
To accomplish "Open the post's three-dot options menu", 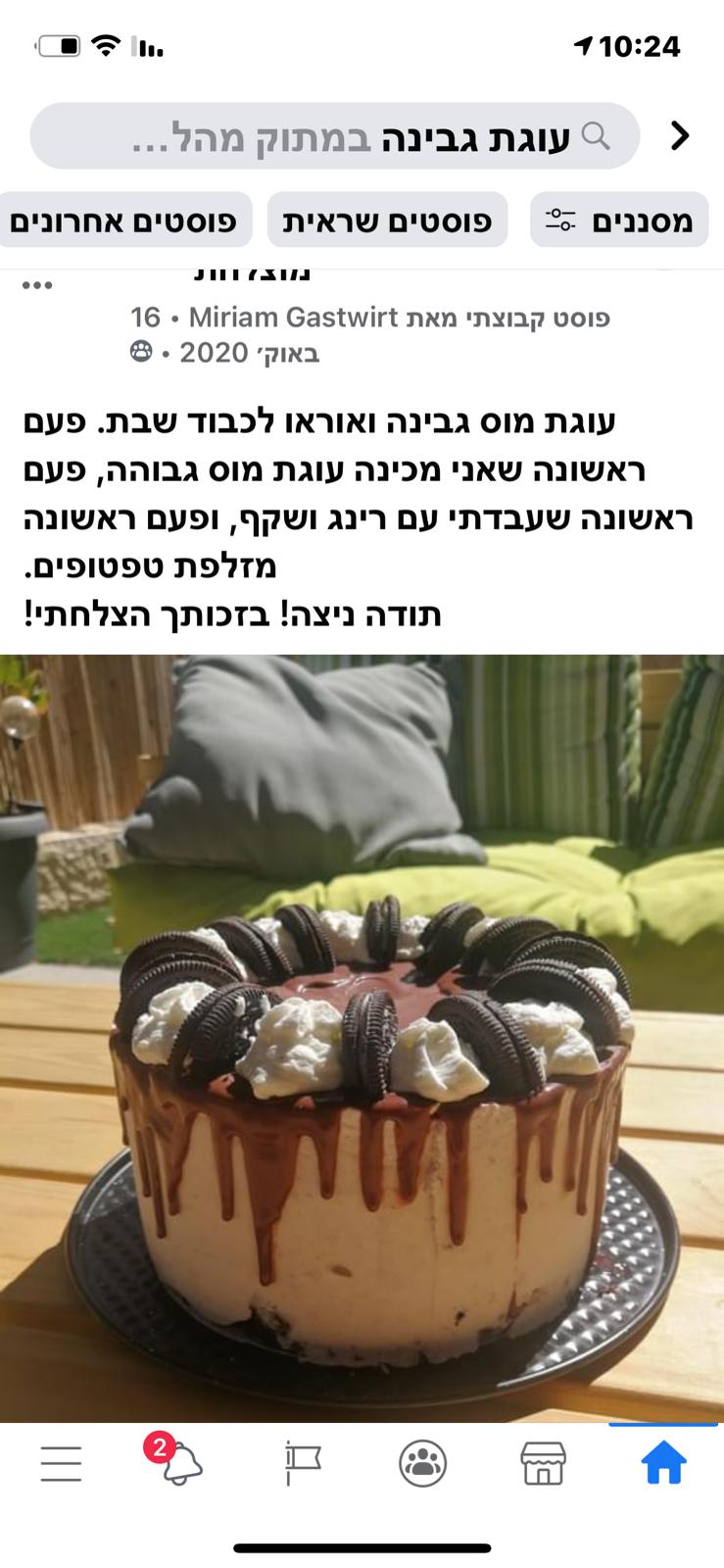I will (37, 286).
